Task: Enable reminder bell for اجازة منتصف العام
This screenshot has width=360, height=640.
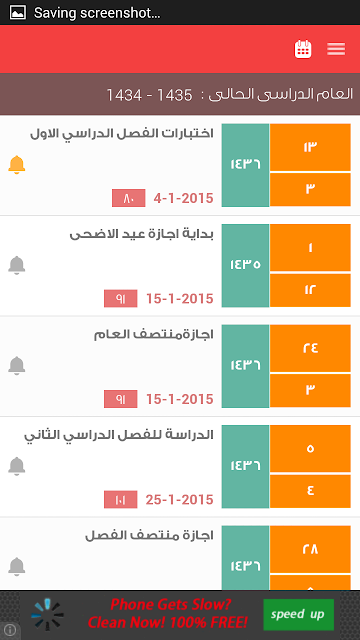Action: click(17, 366)
